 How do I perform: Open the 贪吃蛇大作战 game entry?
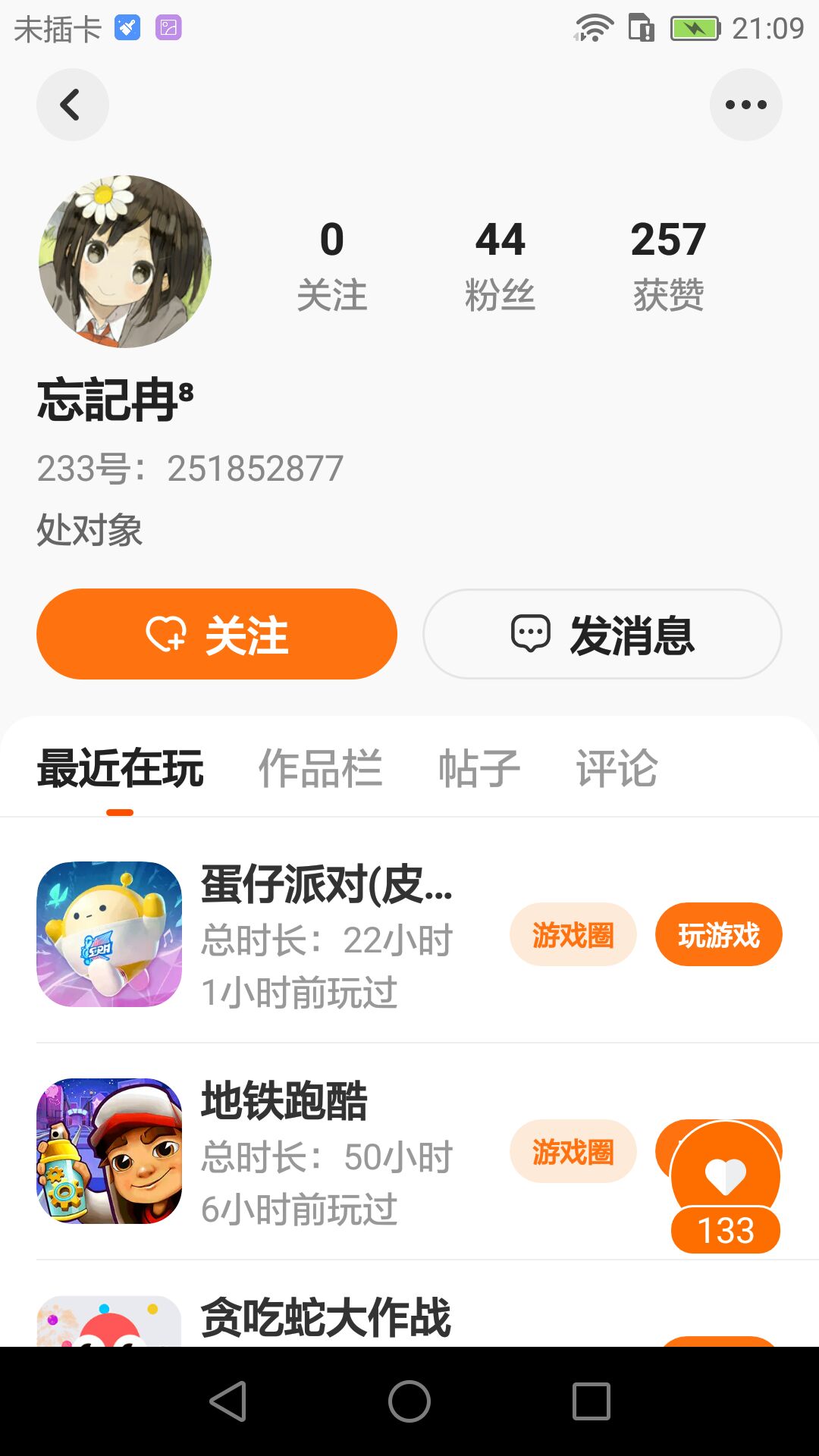(326, 1318)
